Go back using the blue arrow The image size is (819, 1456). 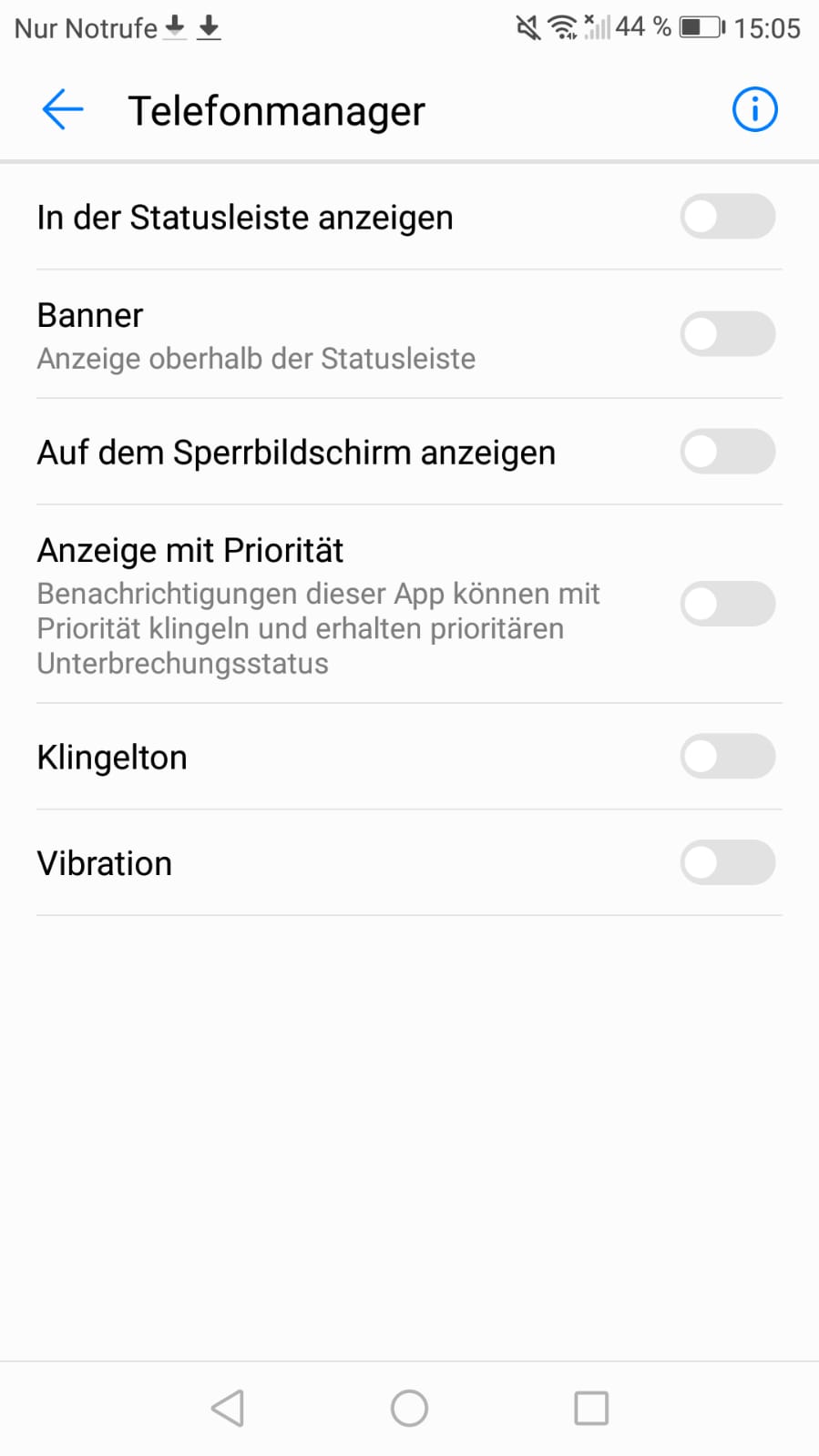[x=63, y=110]
